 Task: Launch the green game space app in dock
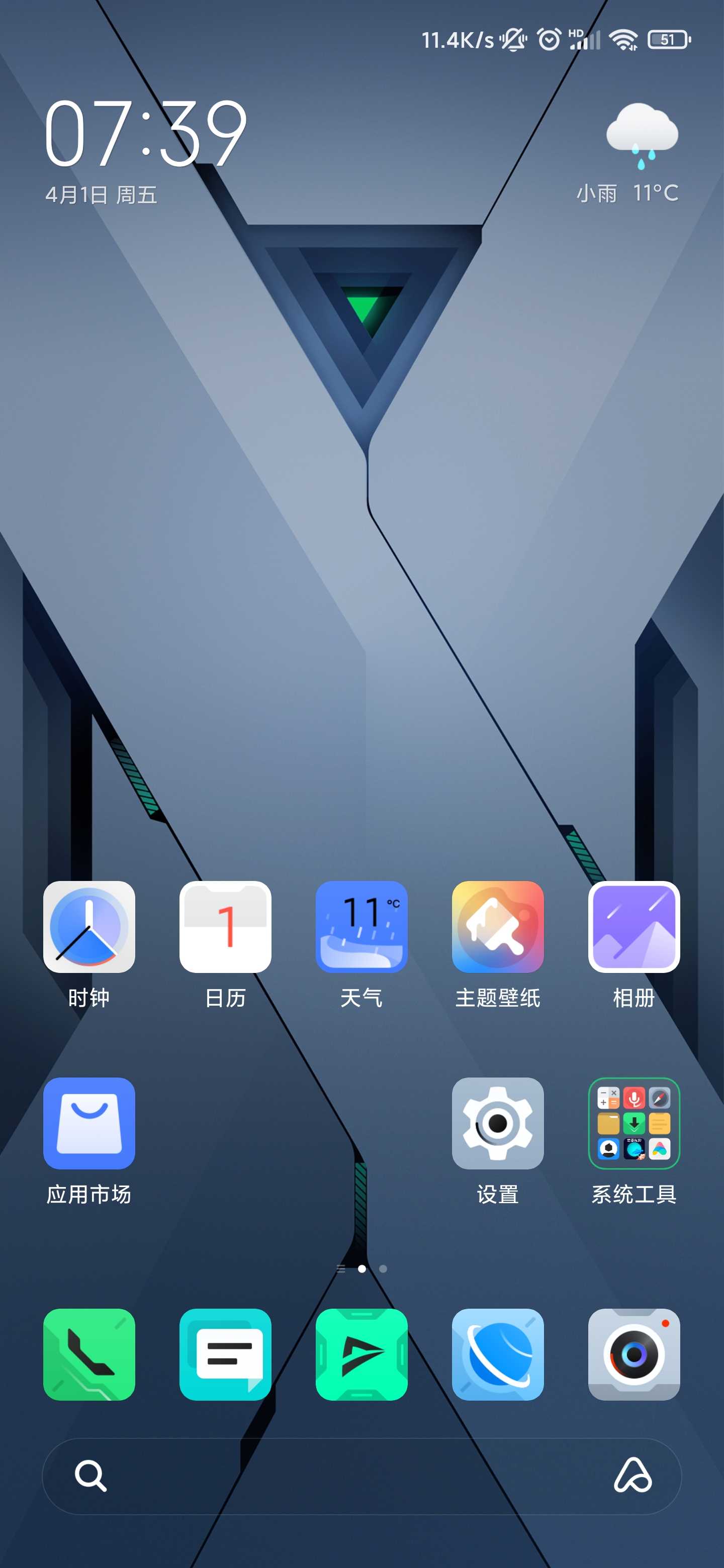[361, 1354]
